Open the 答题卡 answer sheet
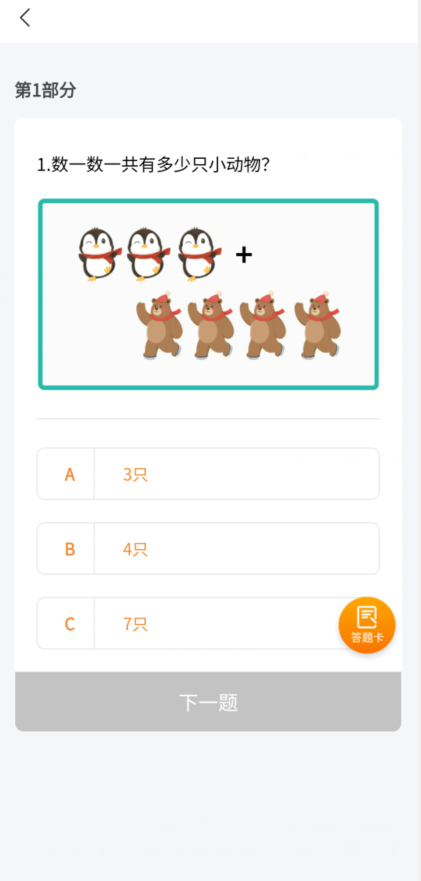 click(x=367, y=625)
